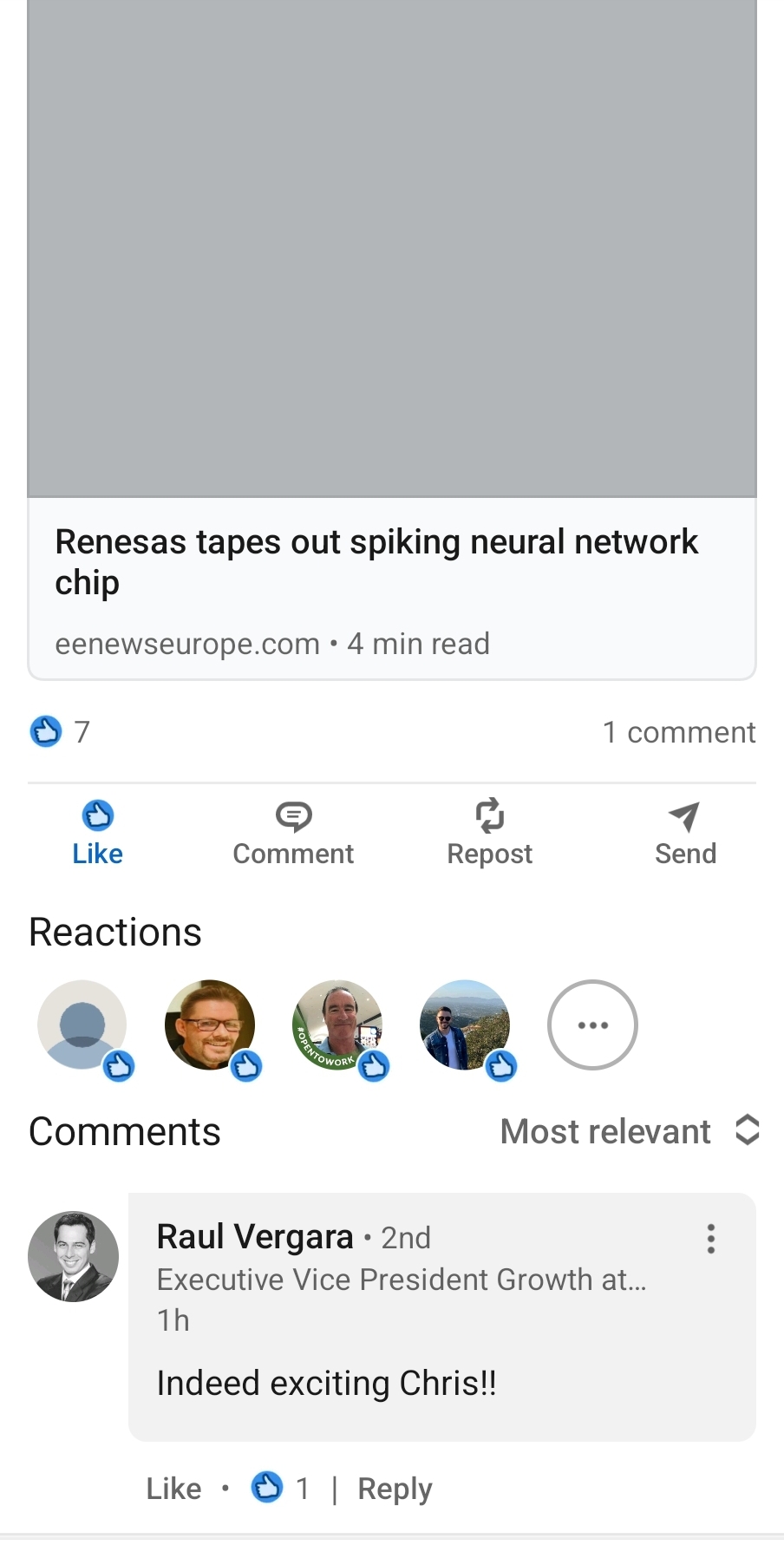Tap the Comment button under the post
Image resolution: width=784 pixels, height=1545 pixels.
click(x=293, y=833)
